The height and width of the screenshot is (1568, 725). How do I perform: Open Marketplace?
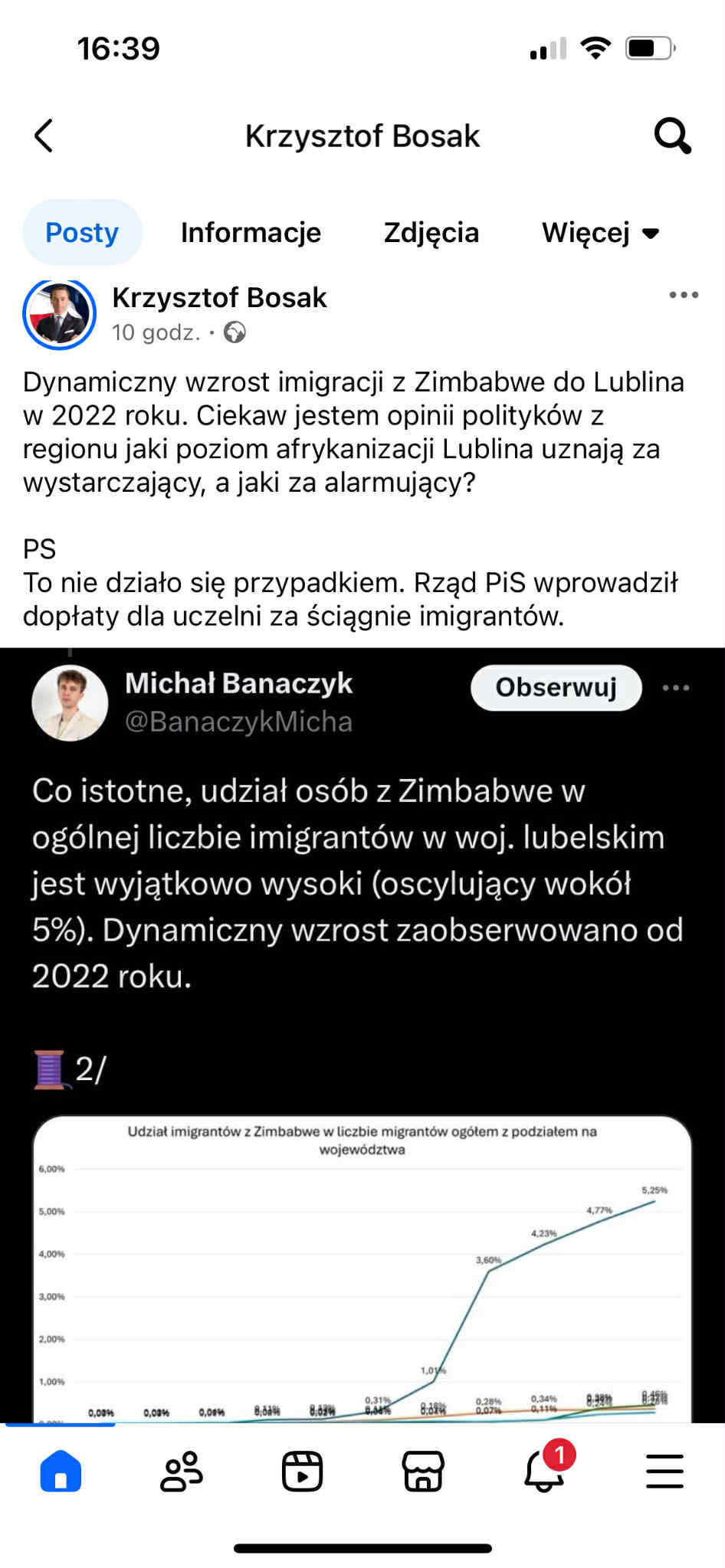423,1471
